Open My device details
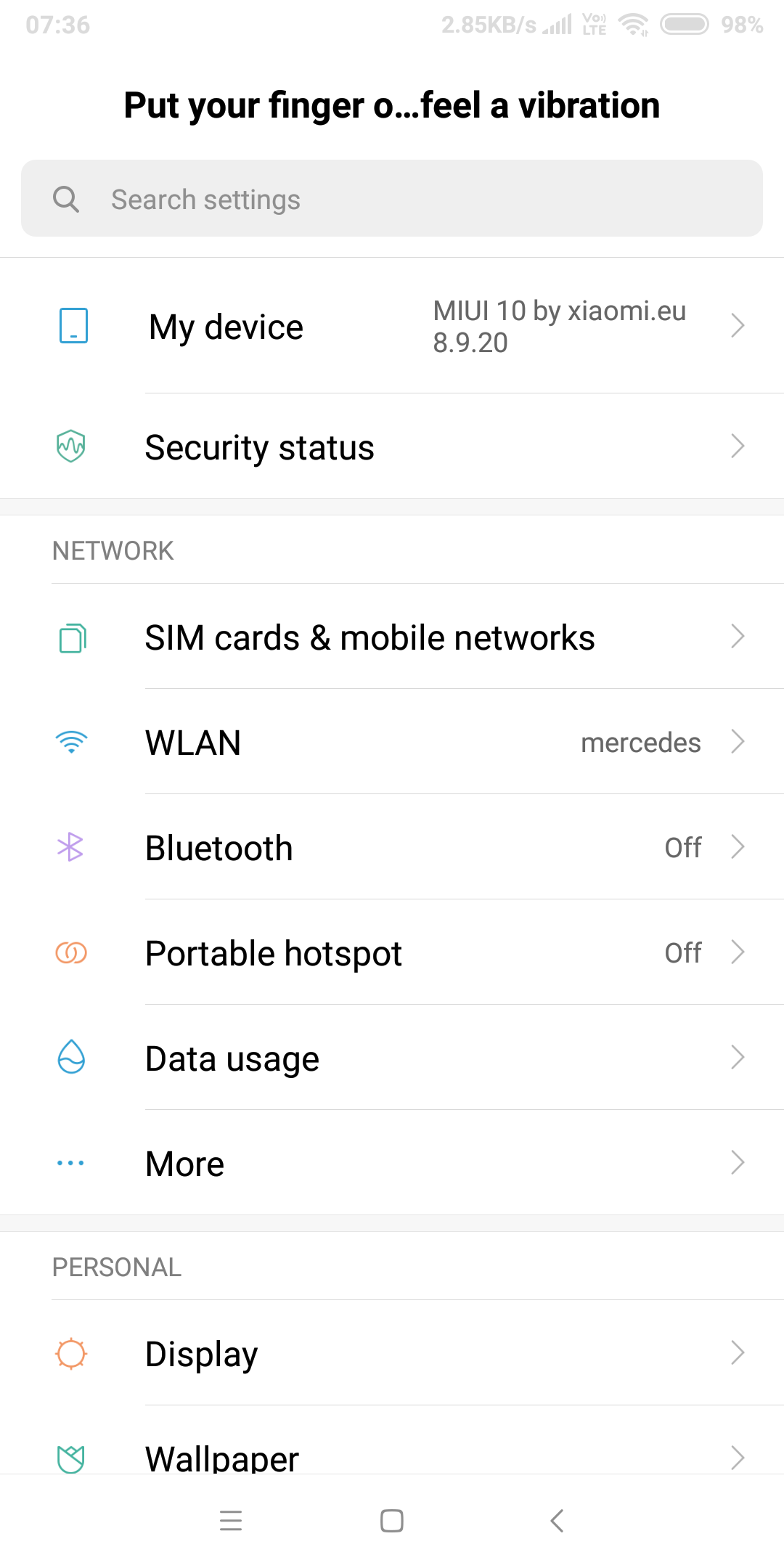The height and width of the screenshot is (1568, 784). pos(392,326)
